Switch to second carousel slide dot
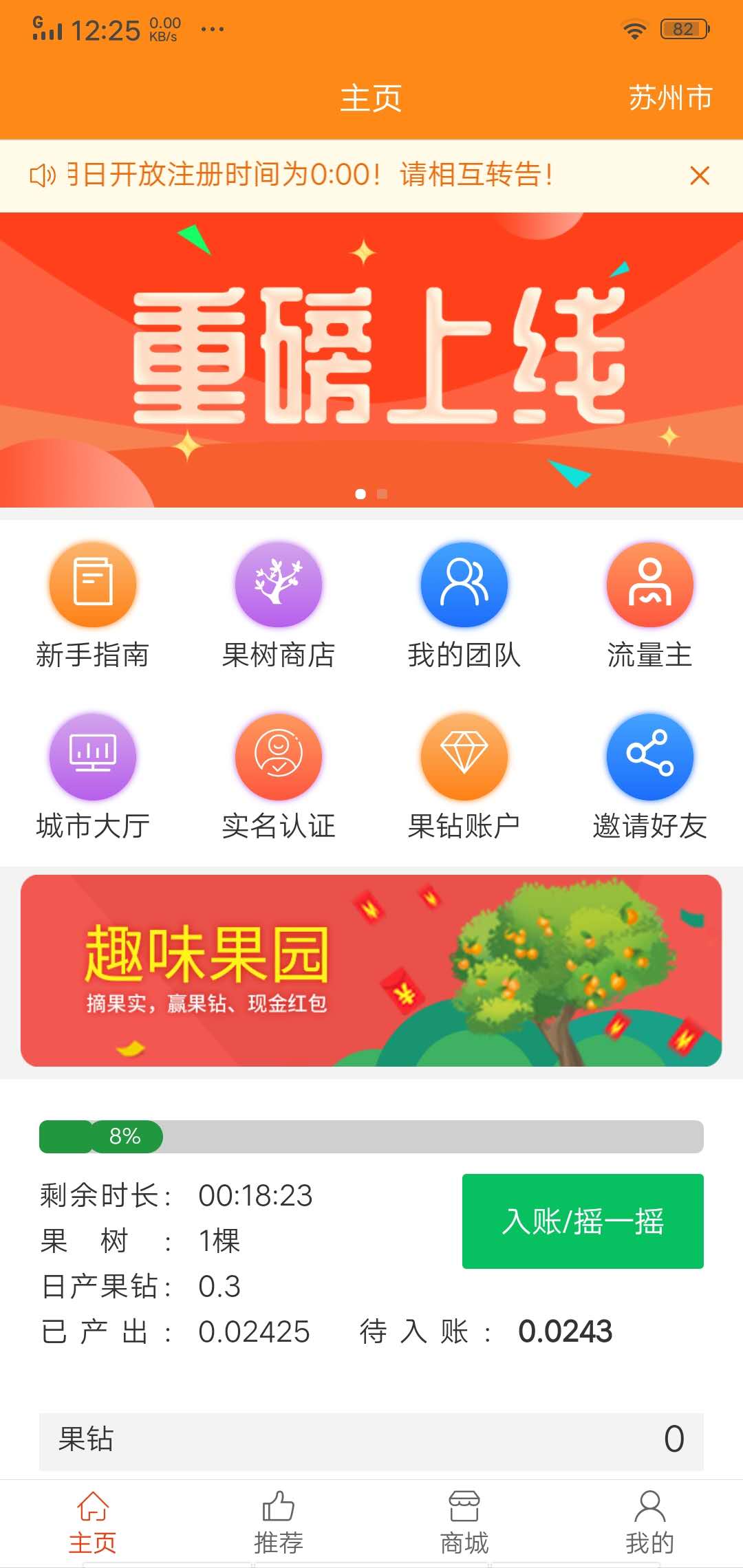The image size is (743, 1568). coord(383,493)
